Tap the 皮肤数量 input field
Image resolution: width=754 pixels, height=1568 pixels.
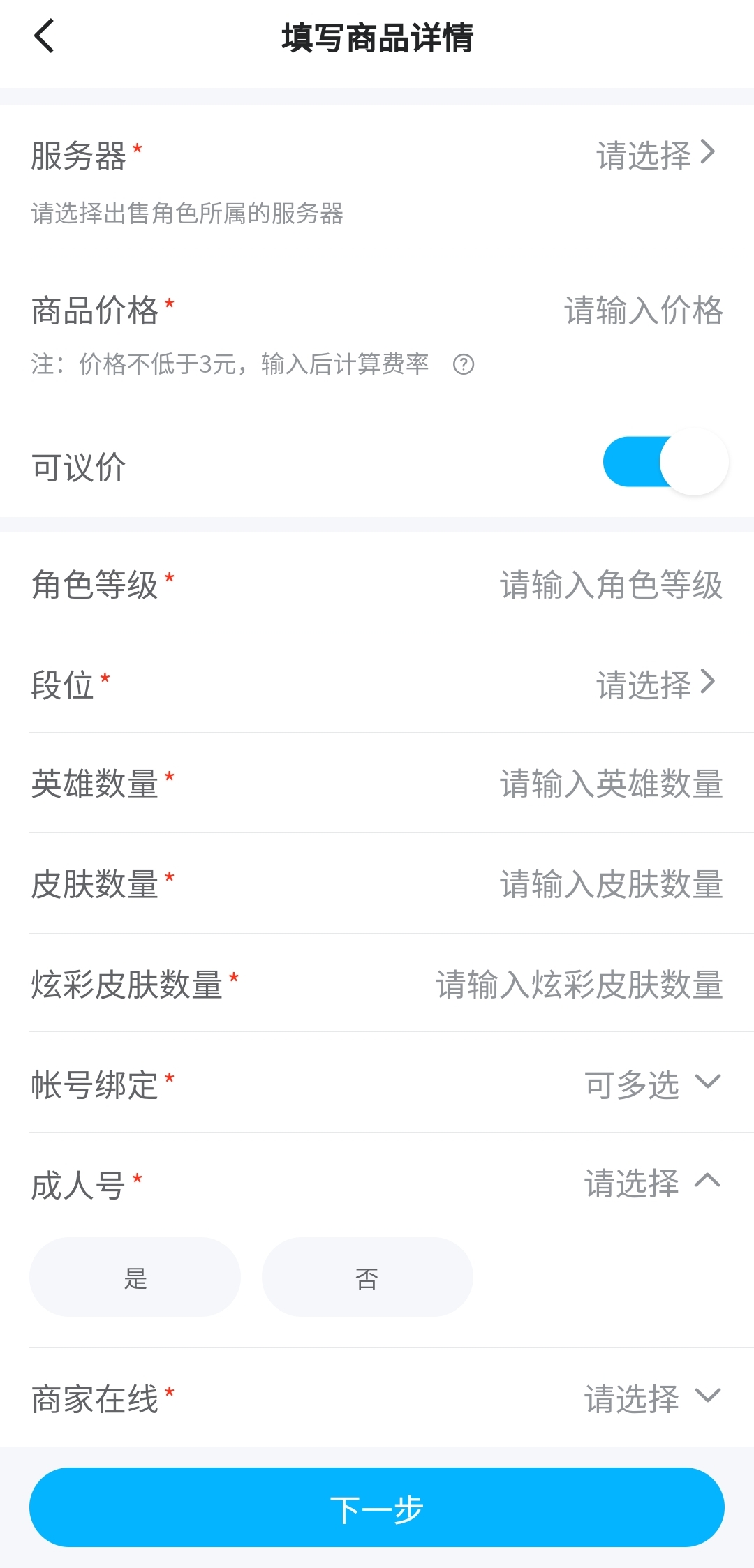pos(611,884)
